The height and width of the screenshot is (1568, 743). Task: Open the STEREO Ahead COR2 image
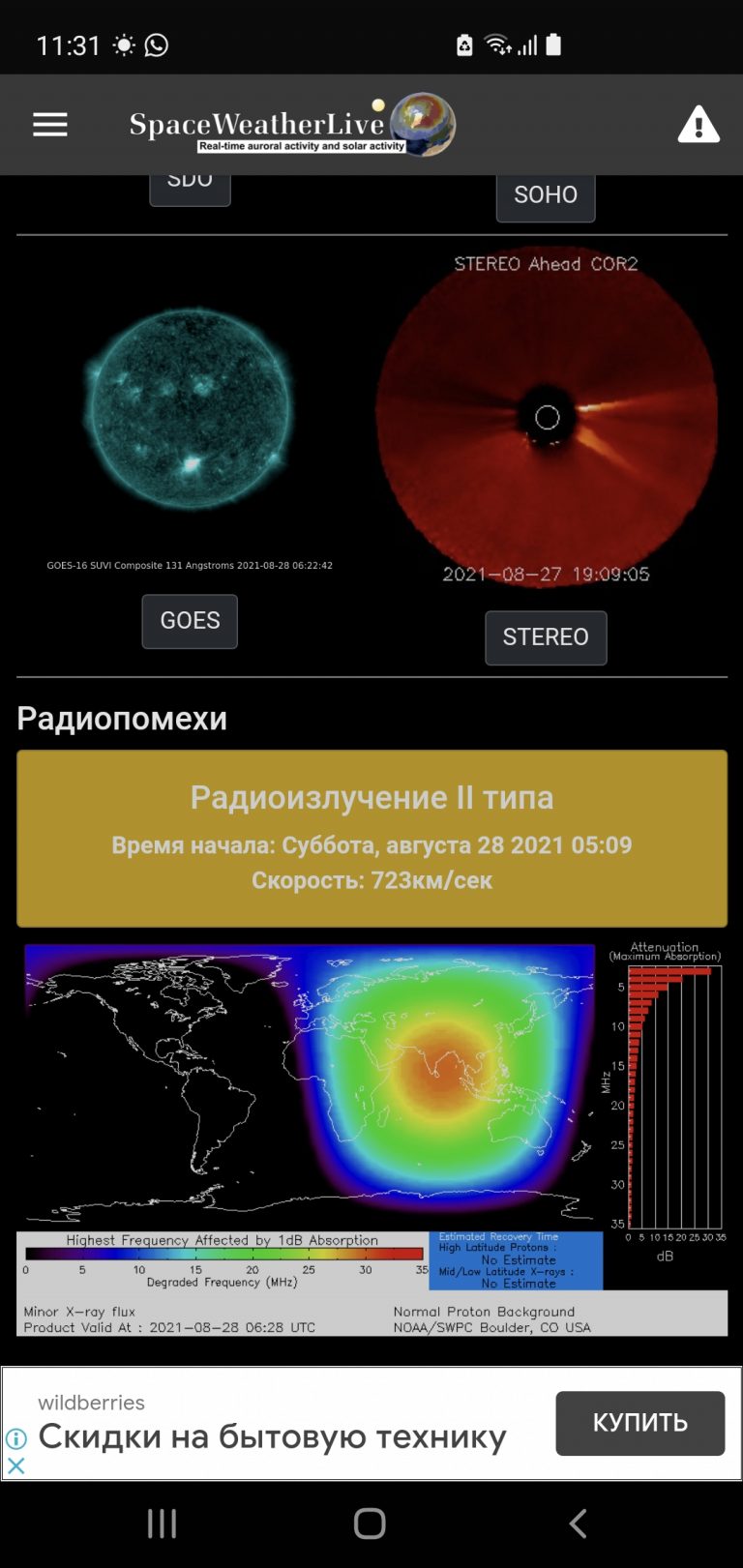[x=547, y=419]
